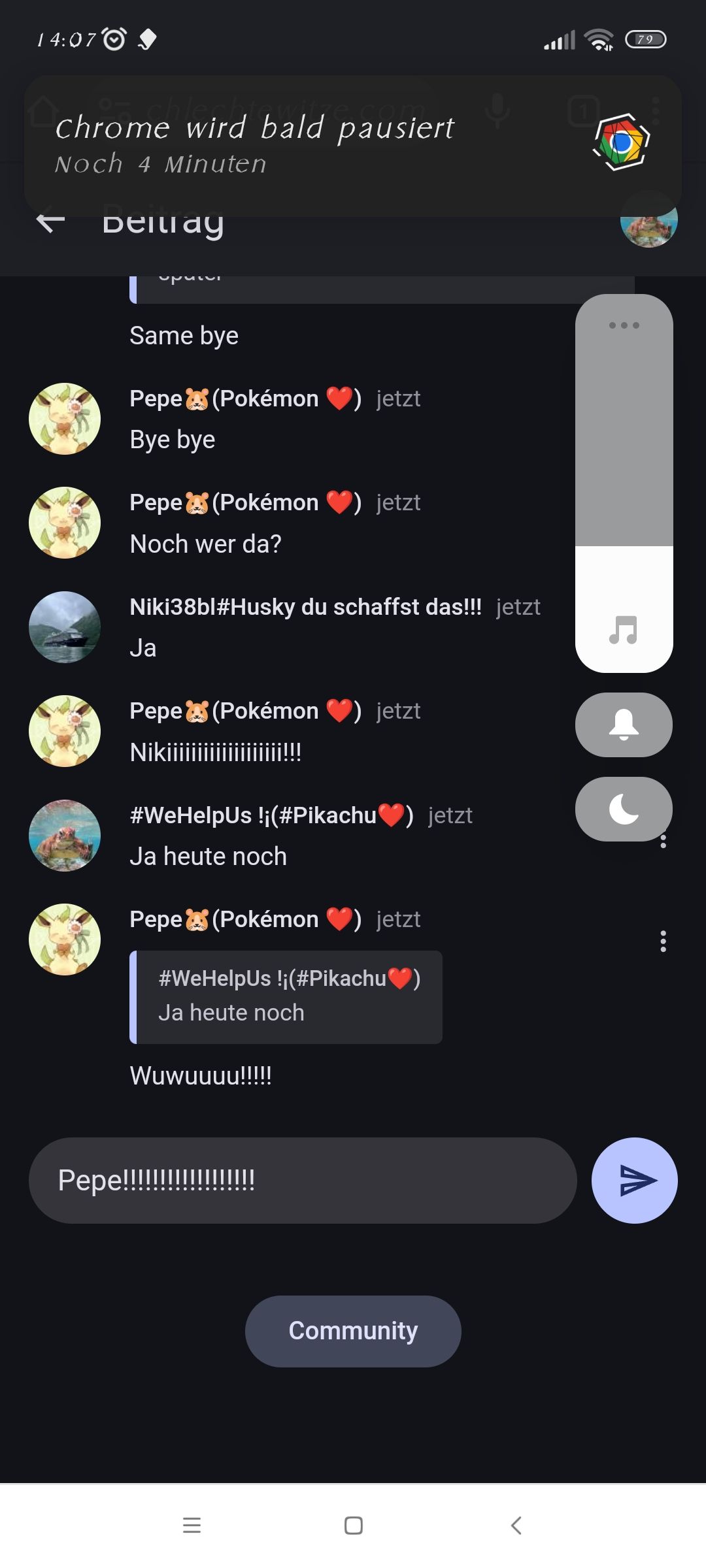Tap the message text field
The width and height of the screenshot is (706, 1568).
click(302, 1180)
